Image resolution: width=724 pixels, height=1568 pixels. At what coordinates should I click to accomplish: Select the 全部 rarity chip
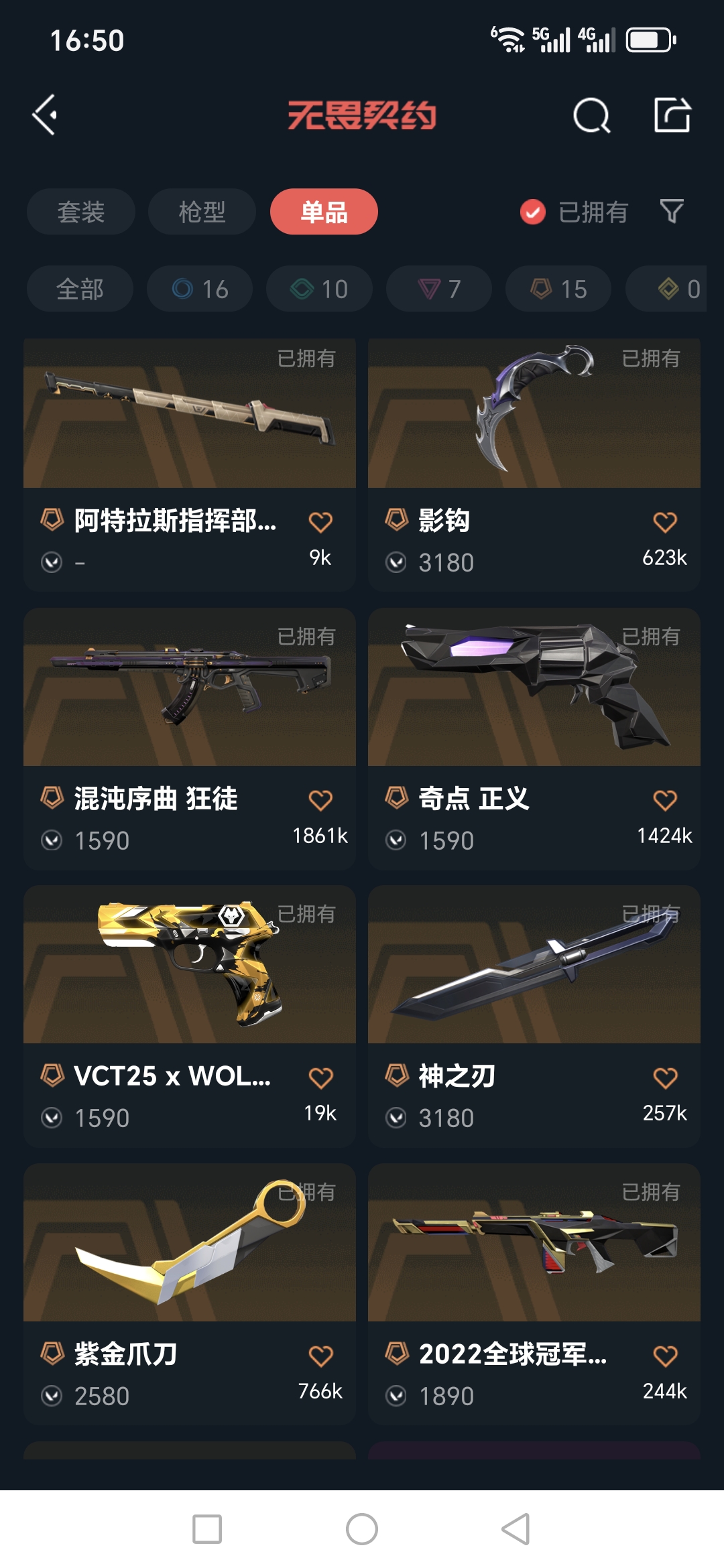pos(80,289)
